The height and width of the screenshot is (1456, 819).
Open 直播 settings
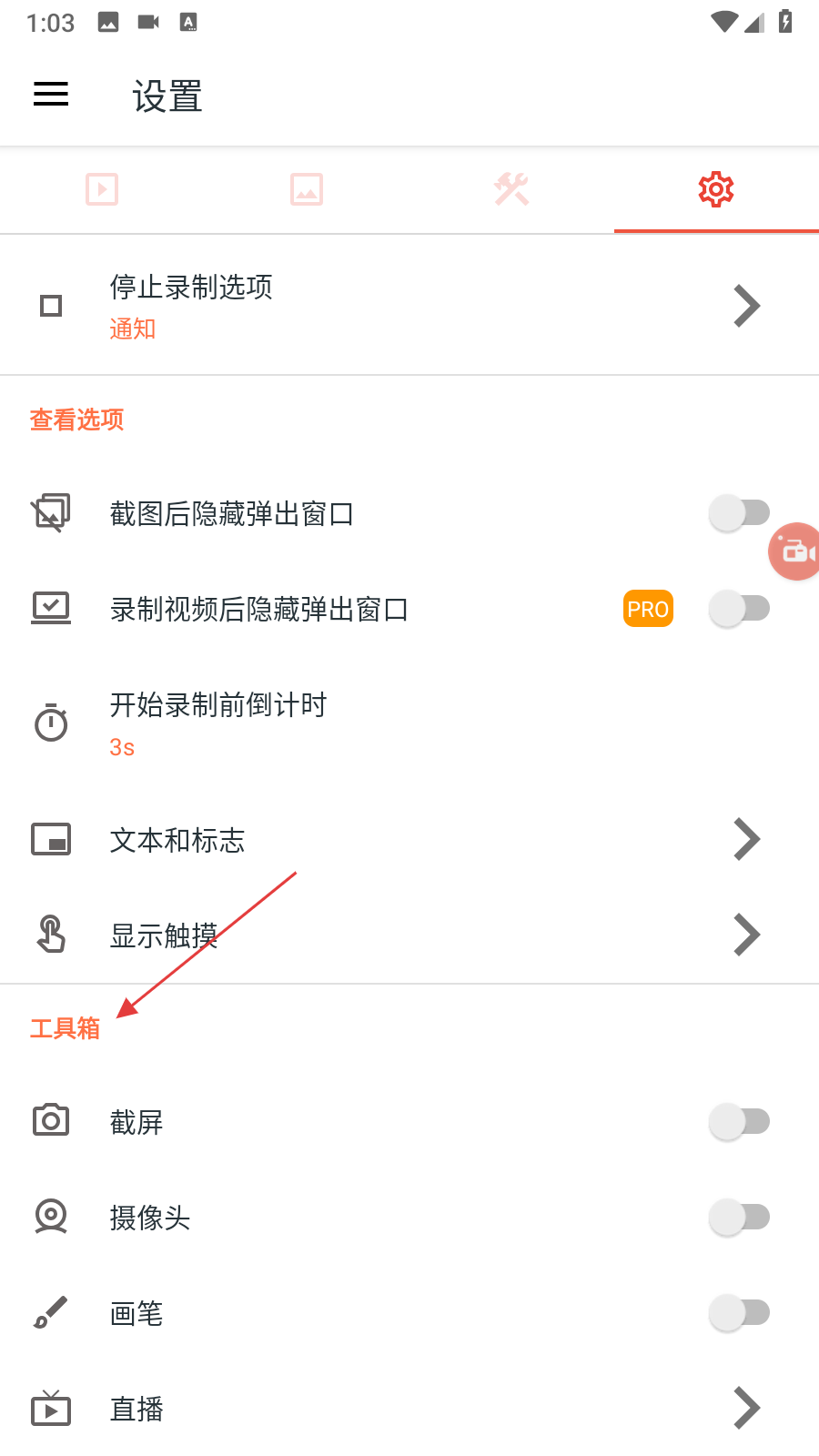click(409, 1409)
